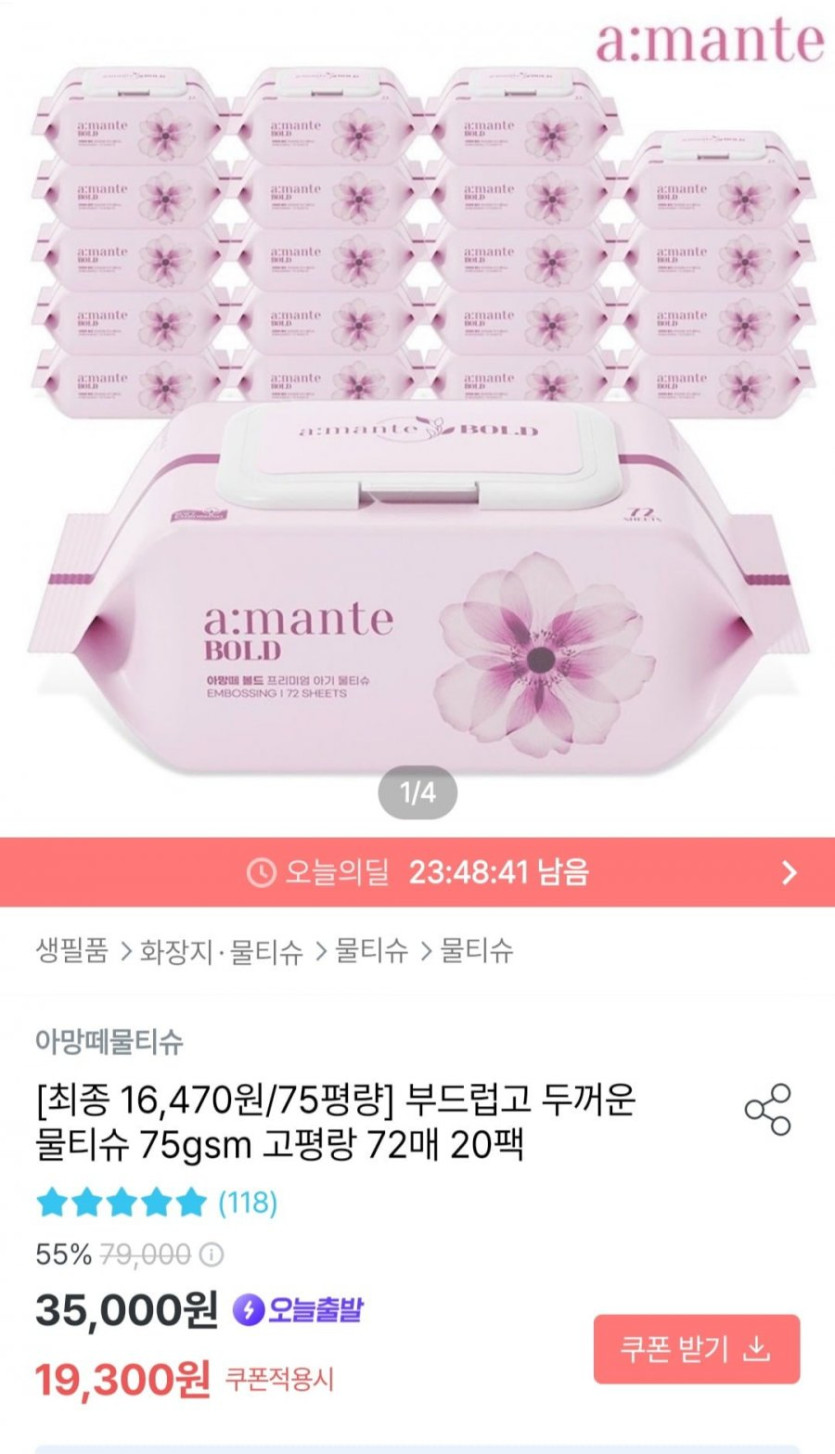Share this product
This screenshot has width=835, height=1454.
(768, 1109)
